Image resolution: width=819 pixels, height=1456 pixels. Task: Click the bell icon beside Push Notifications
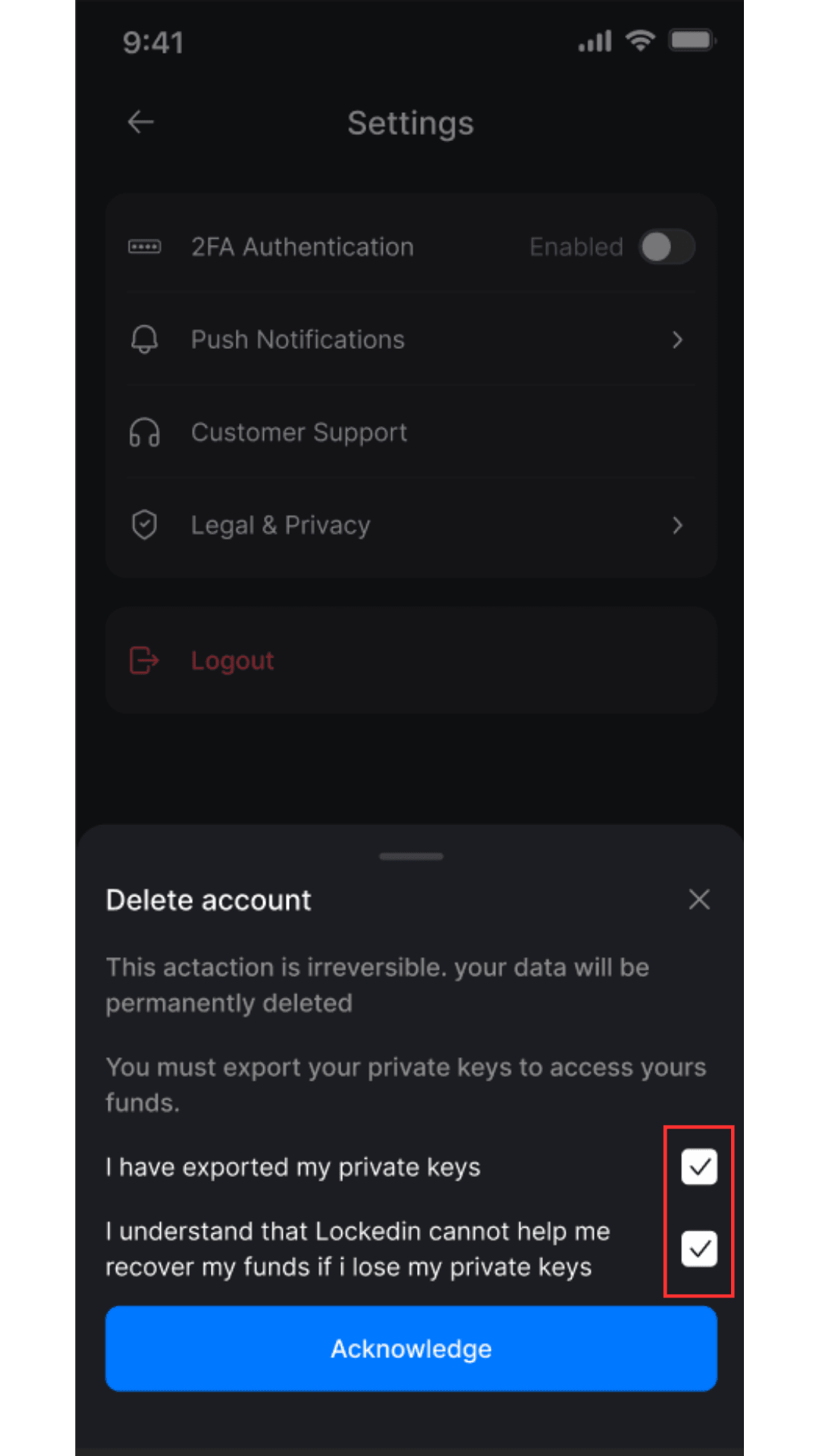pyautogui.click(x=144, y=340)
